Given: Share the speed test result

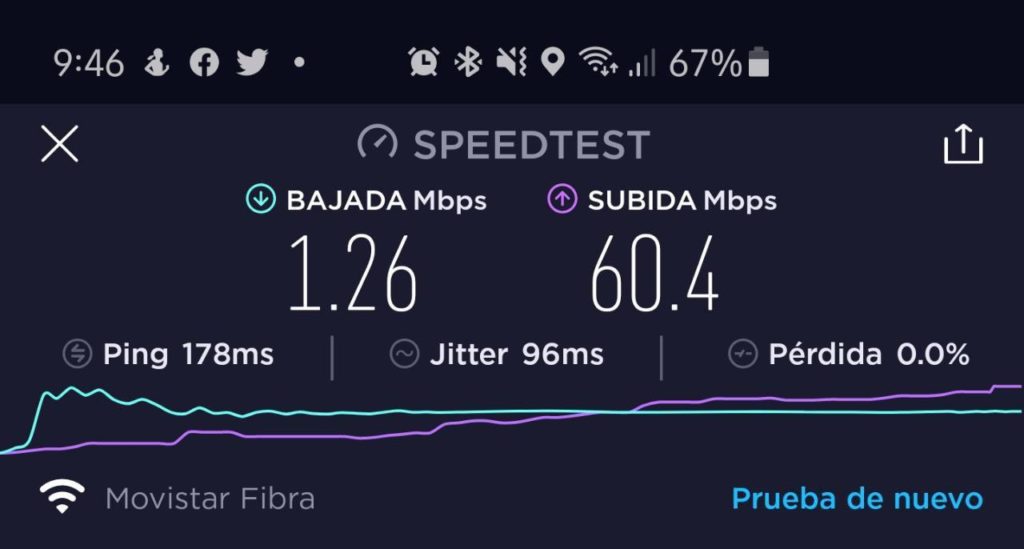Looking at the screenshot, I should (x=963, y=145).
